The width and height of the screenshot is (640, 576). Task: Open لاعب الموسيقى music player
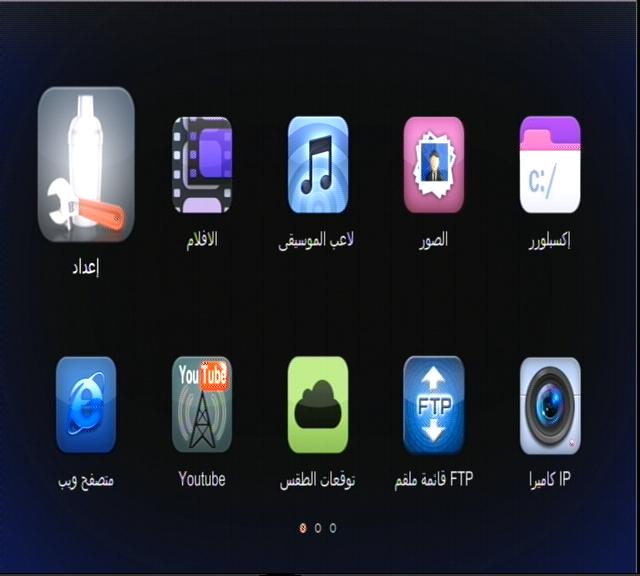point(318,165)
